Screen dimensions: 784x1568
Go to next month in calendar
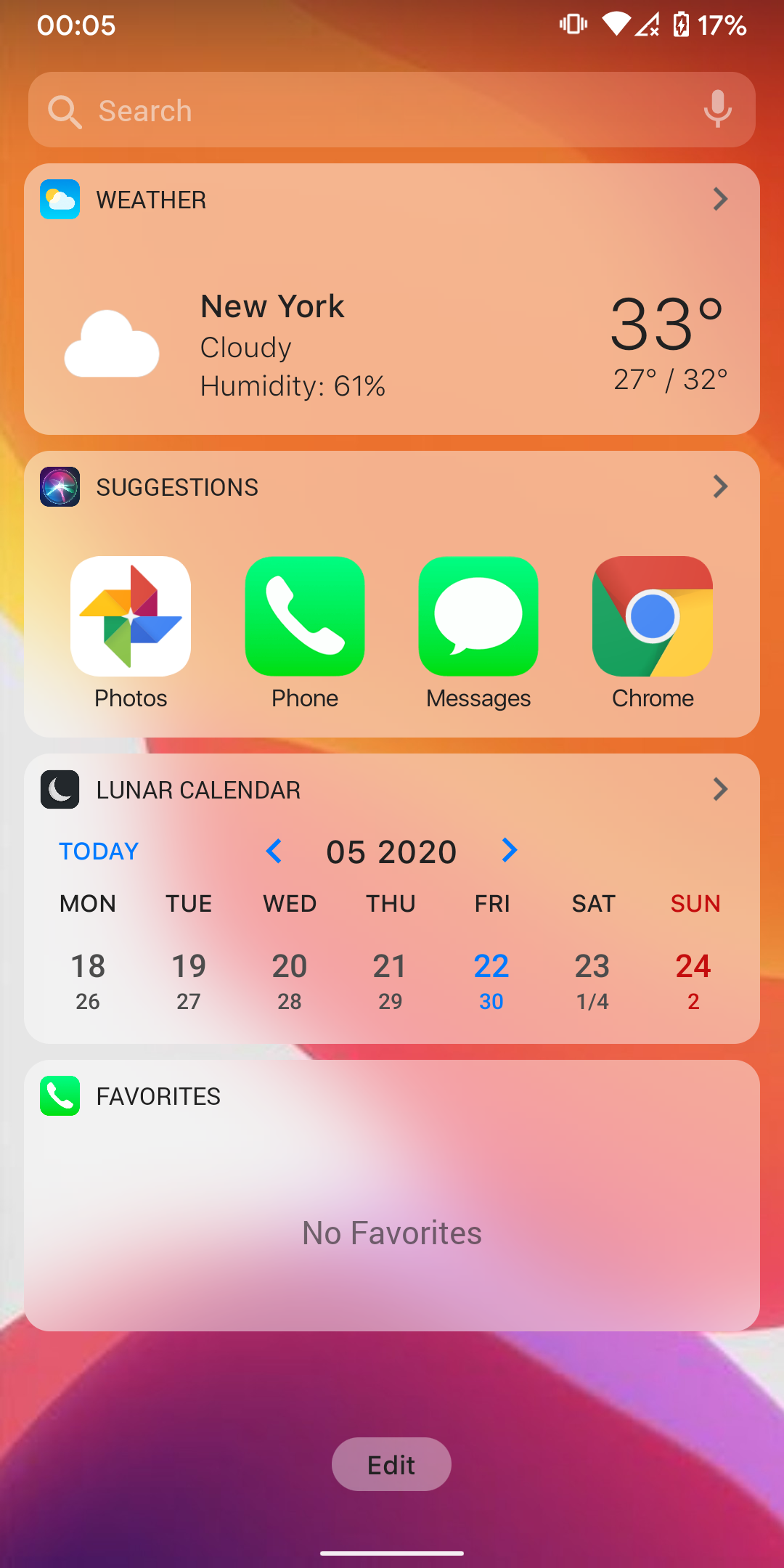tap(510, 851)
